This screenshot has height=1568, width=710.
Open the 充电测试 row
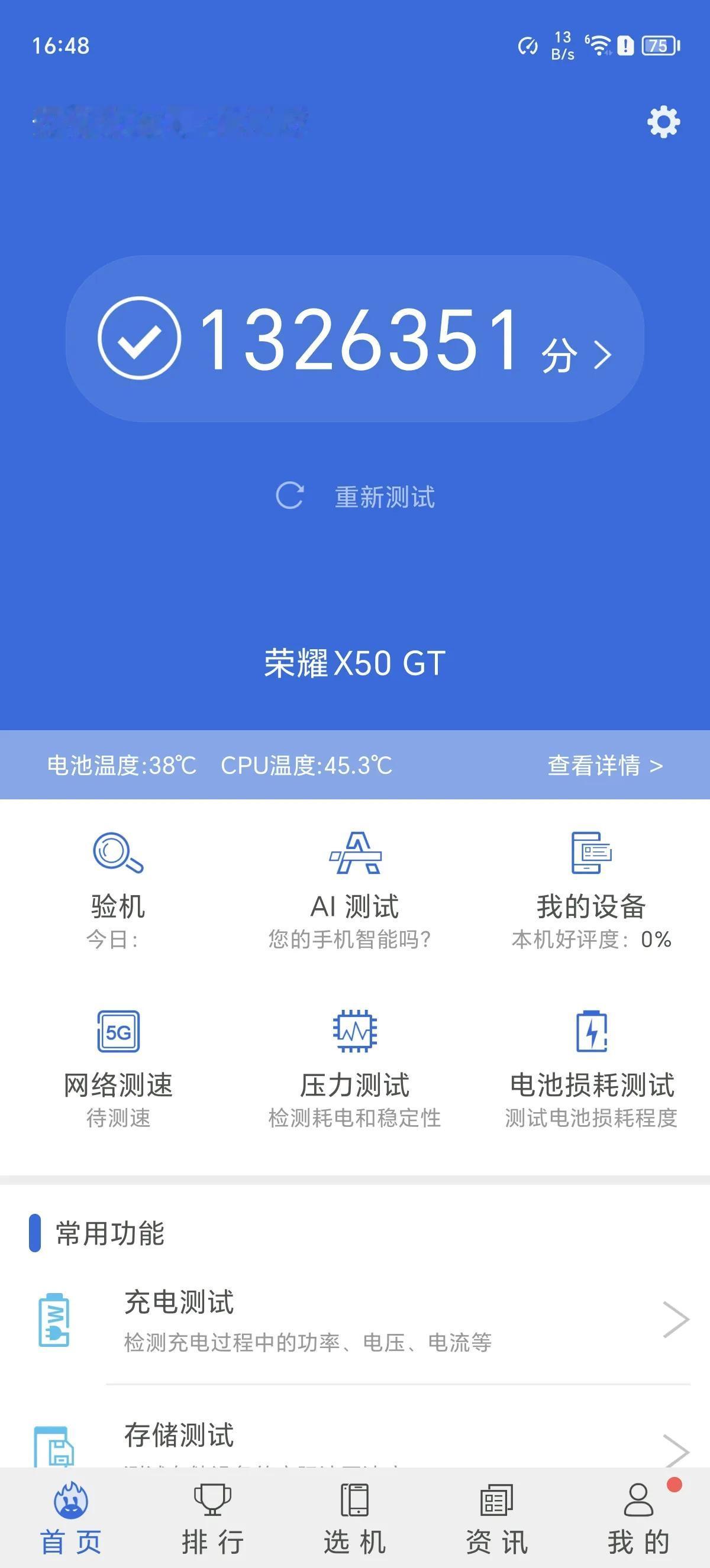tap(355, 1319)
